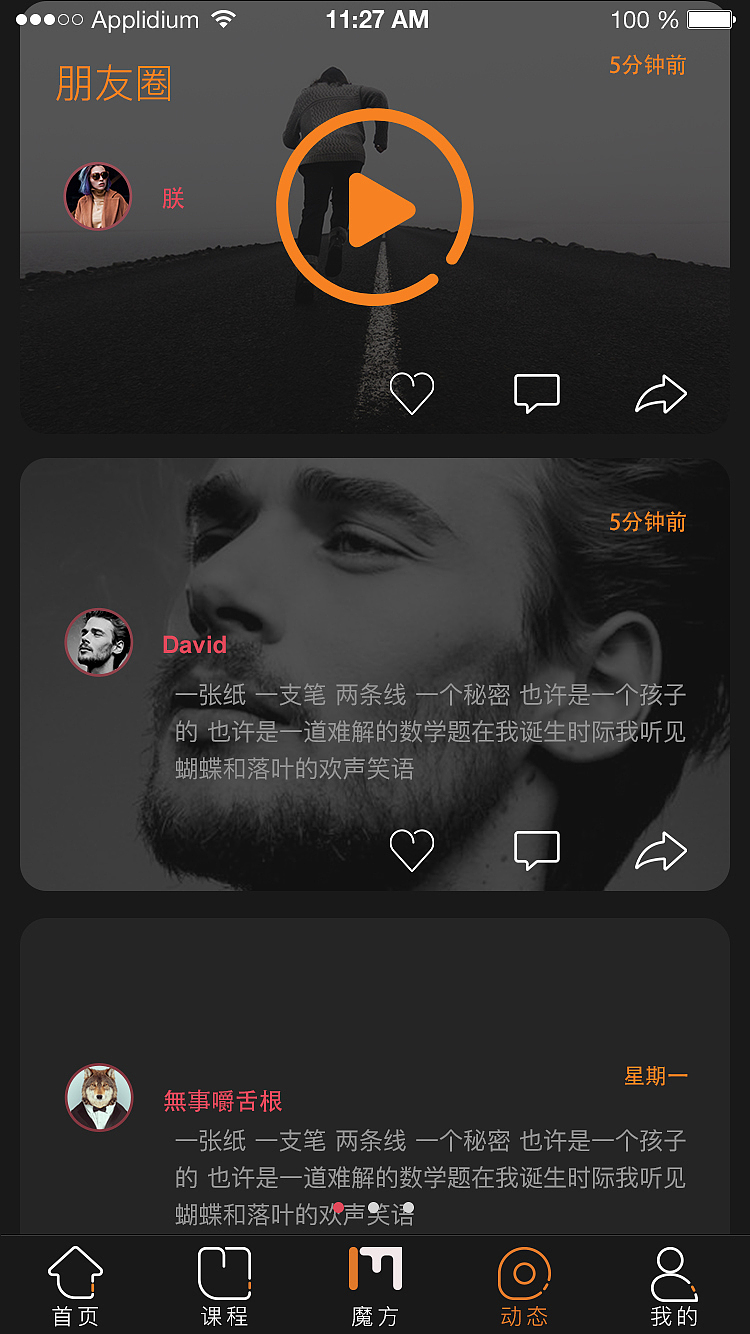This screenshot has width=750, height=1334.
Task: Open comments on the video post
Action: click(x=536, y=393)
